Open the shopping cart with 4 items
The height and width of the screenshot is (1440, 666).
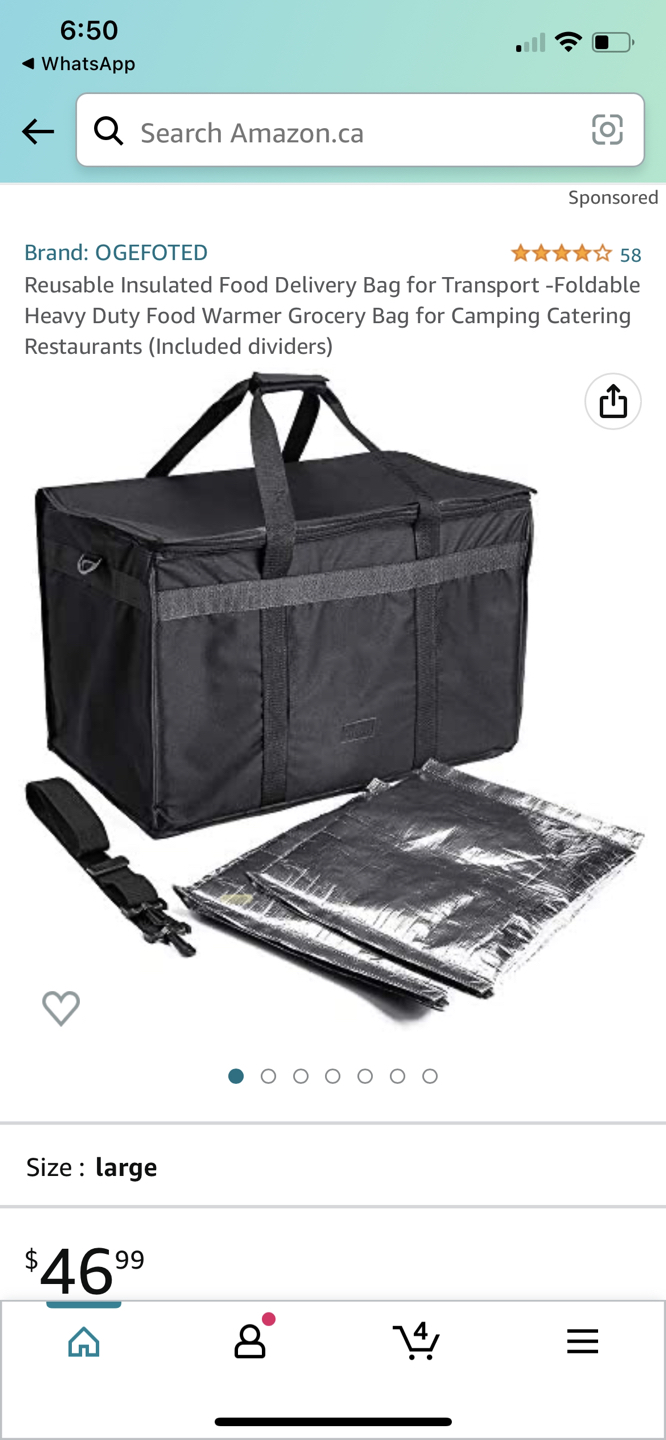coord(416,1341)
